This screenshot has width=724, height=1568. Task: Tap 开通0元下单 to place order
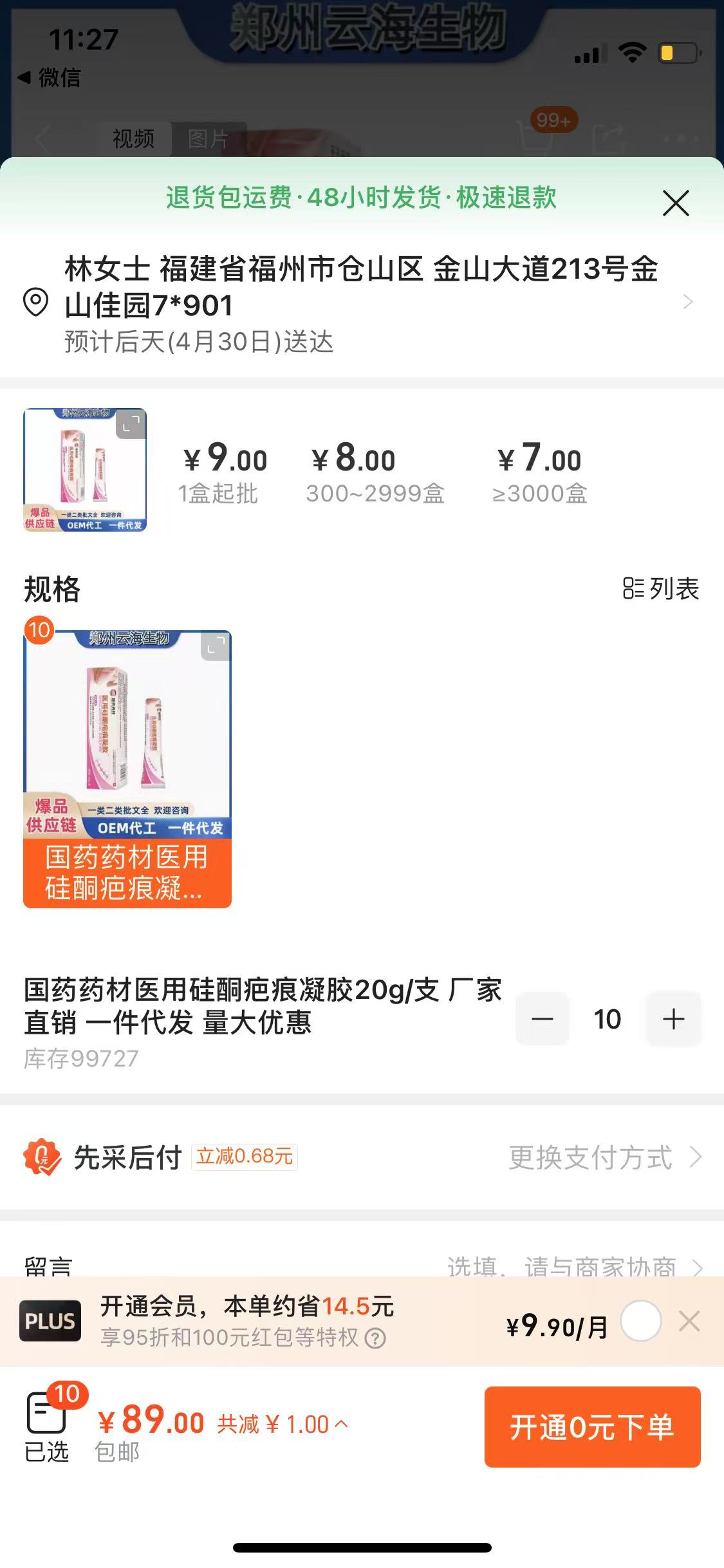592,1426
